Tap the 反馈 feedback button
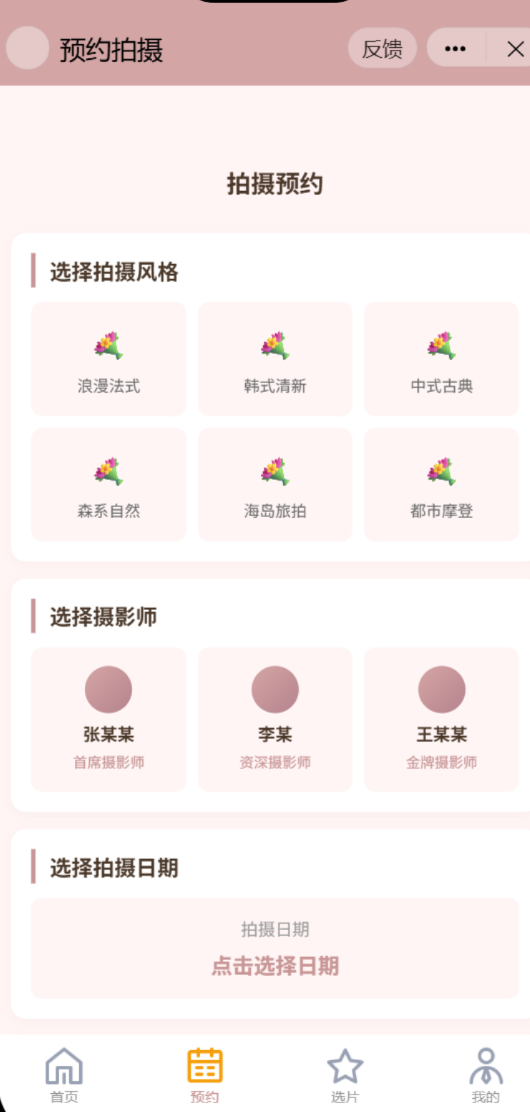The height and width of the screenshot is (1112, 530). 382,48
